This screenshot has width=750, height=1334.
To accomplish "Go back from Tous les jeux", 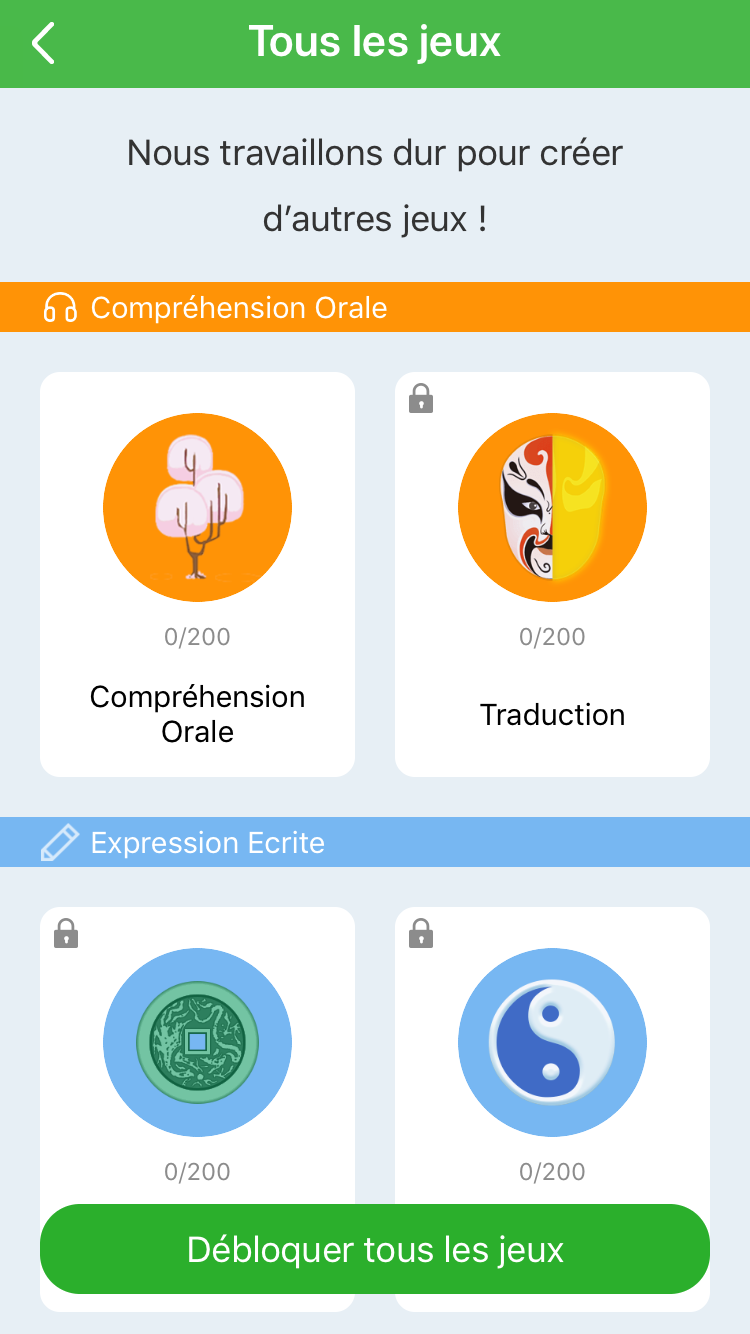I will 44,44.
